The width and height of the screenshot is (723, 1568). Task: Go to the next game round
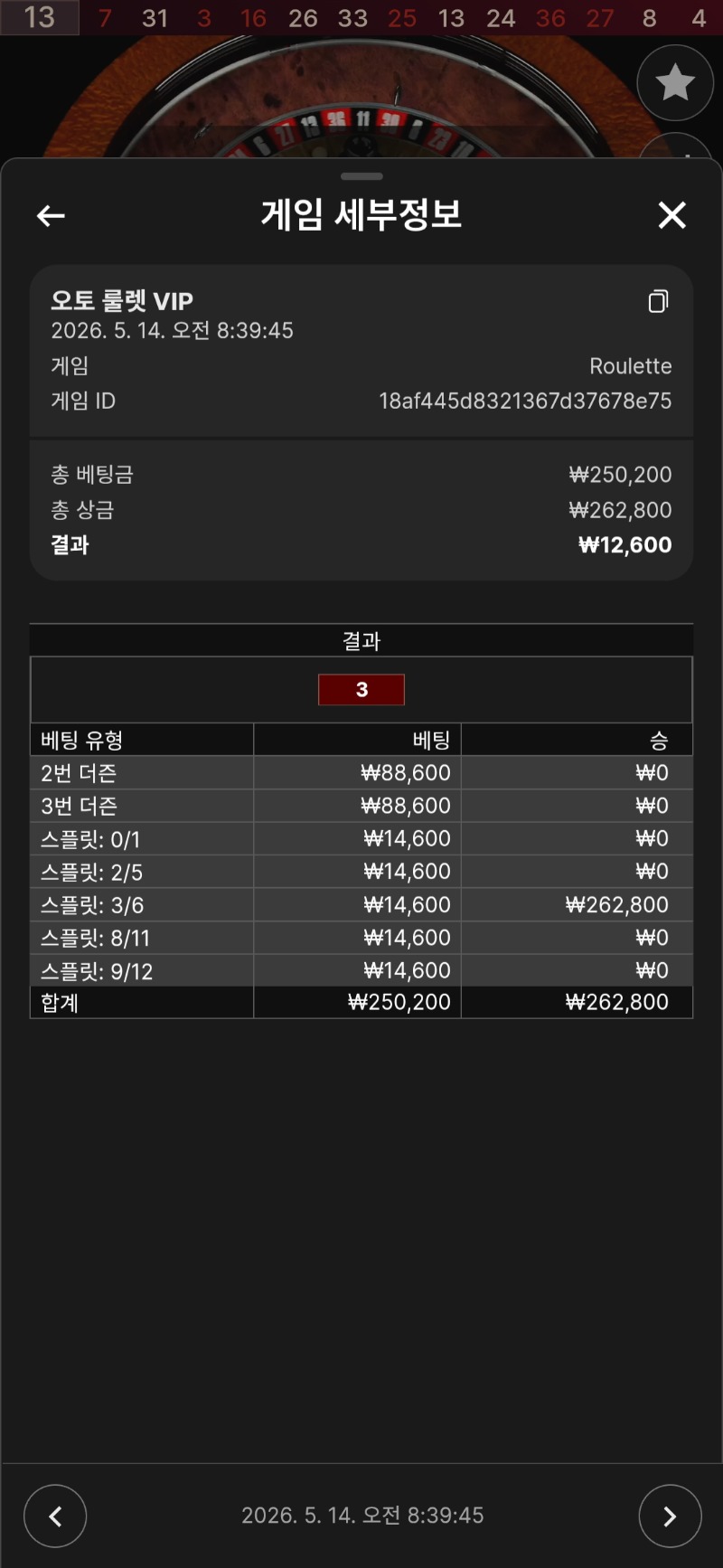[670, 1516]
